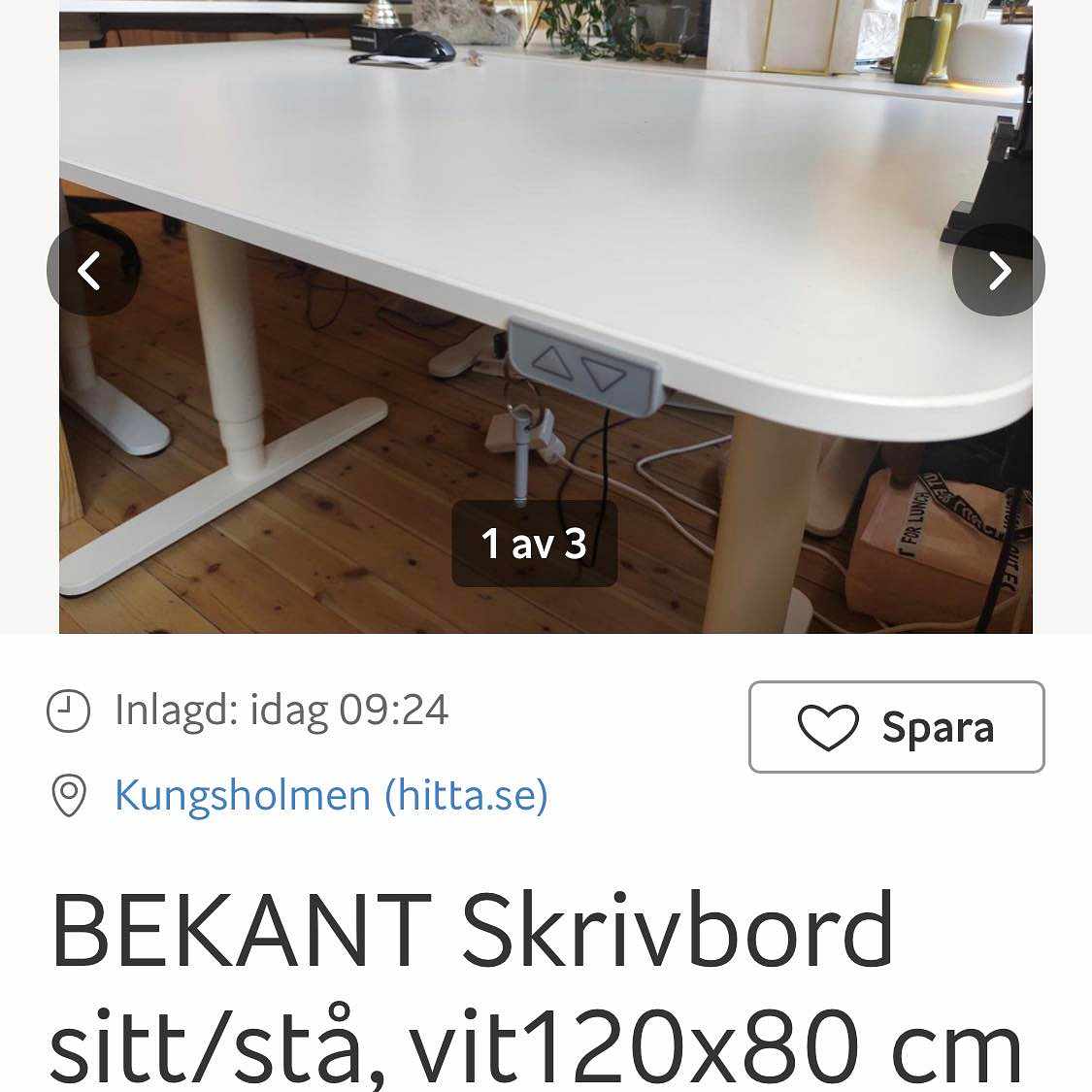Save this listing with Spara

click(896, 727)
